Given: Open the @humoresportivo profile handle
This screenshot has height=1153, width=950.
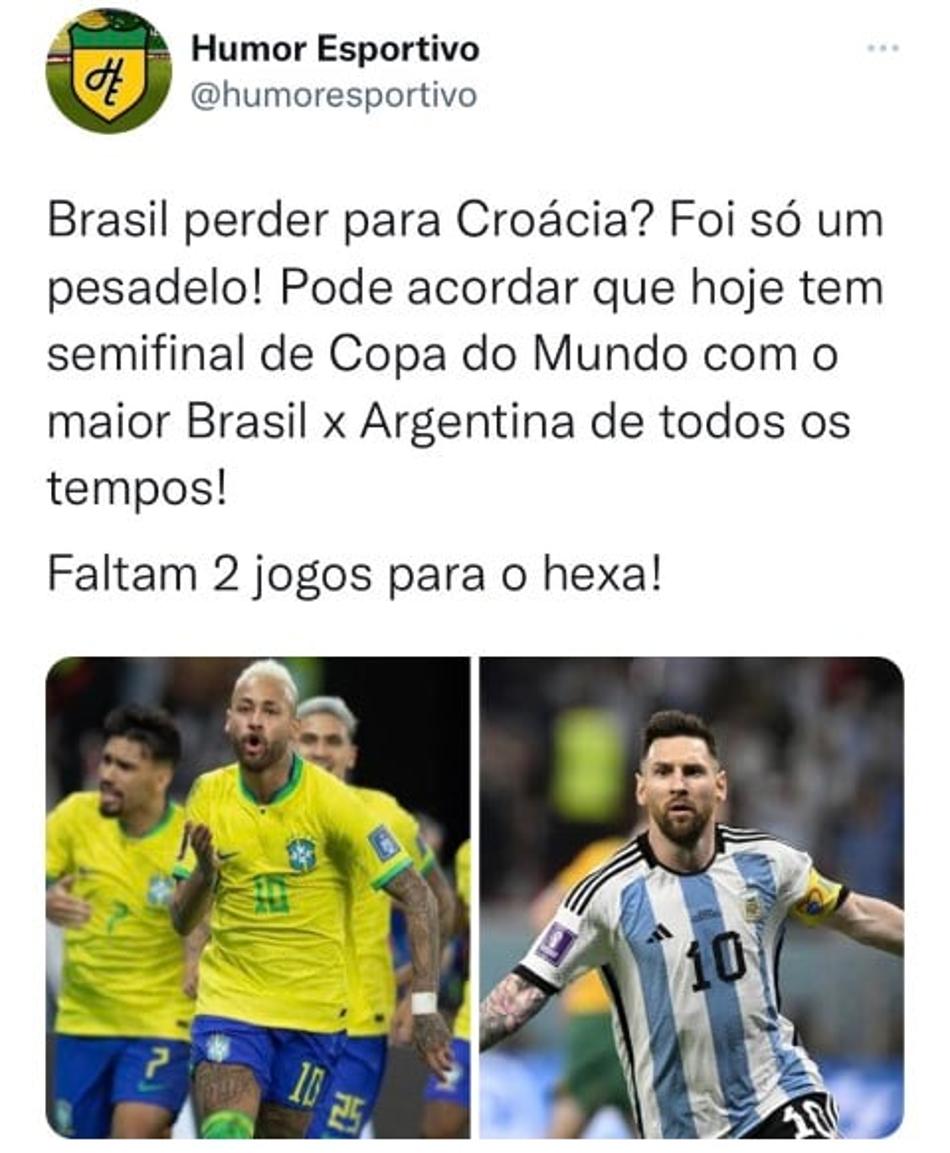Looking at the screenshot, I should click(333, 96).
